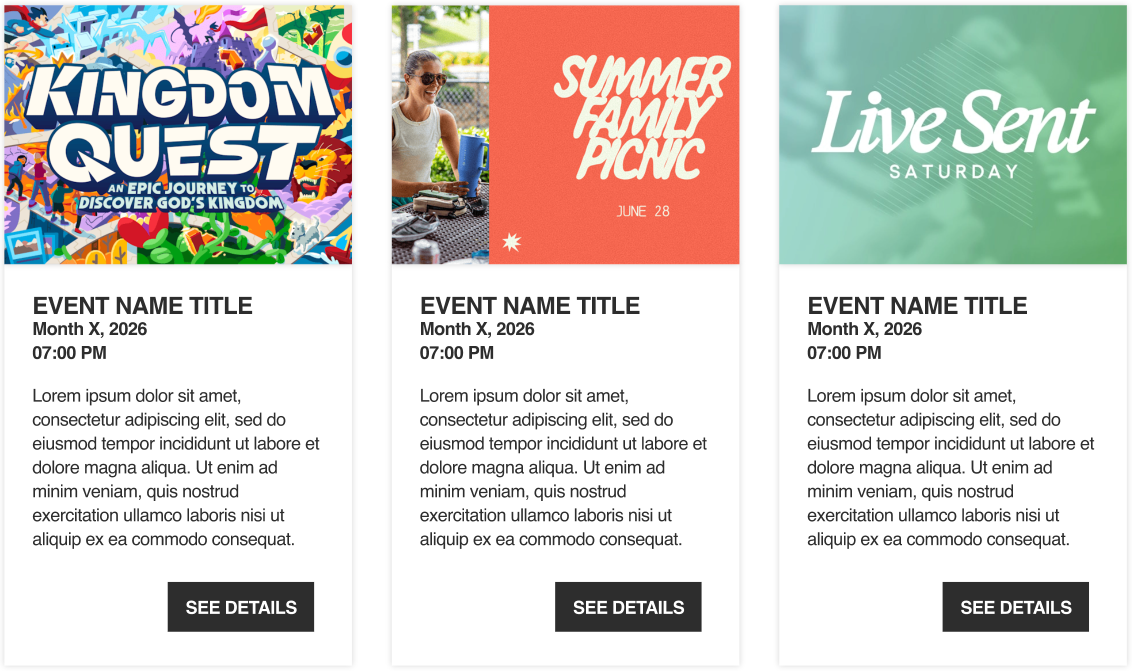Select See Details on the Live Sent Saturday card

click(x=1015, y=607)
